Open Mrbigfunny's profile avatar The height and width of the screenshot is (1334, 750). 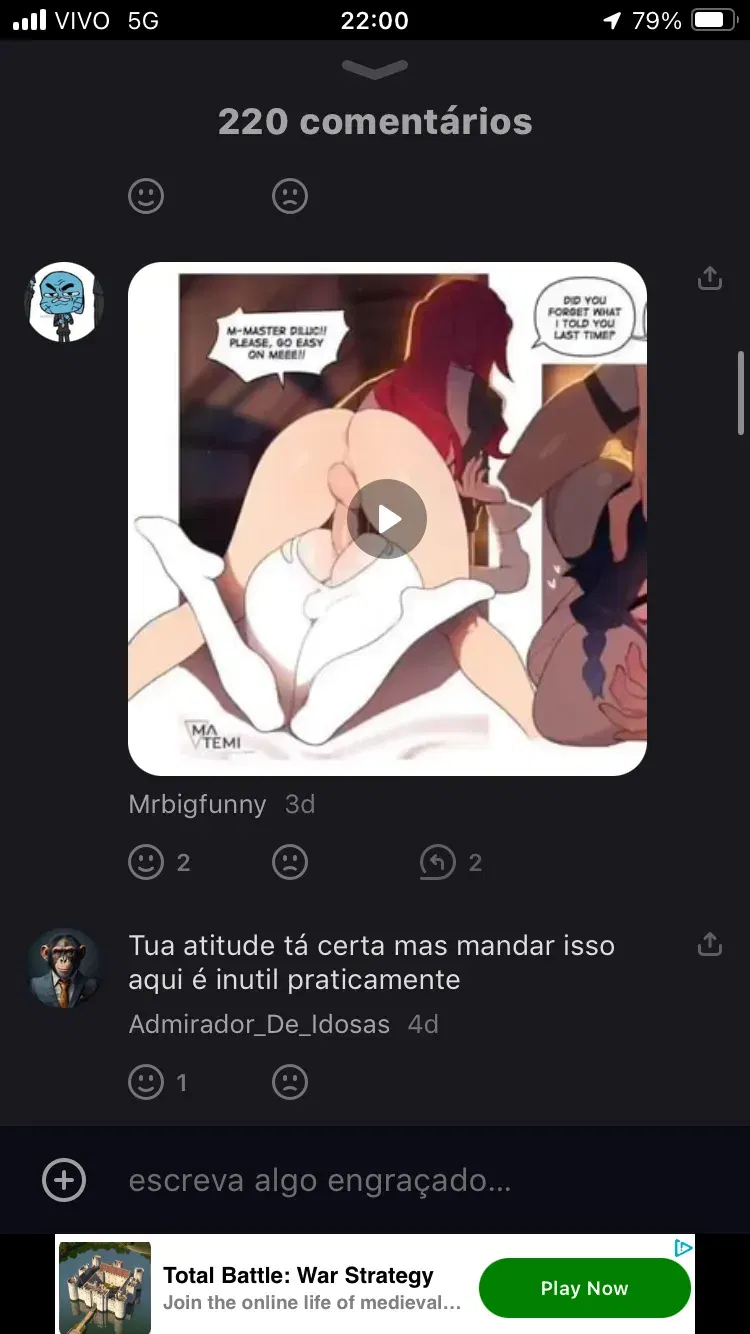pos(64,302)
